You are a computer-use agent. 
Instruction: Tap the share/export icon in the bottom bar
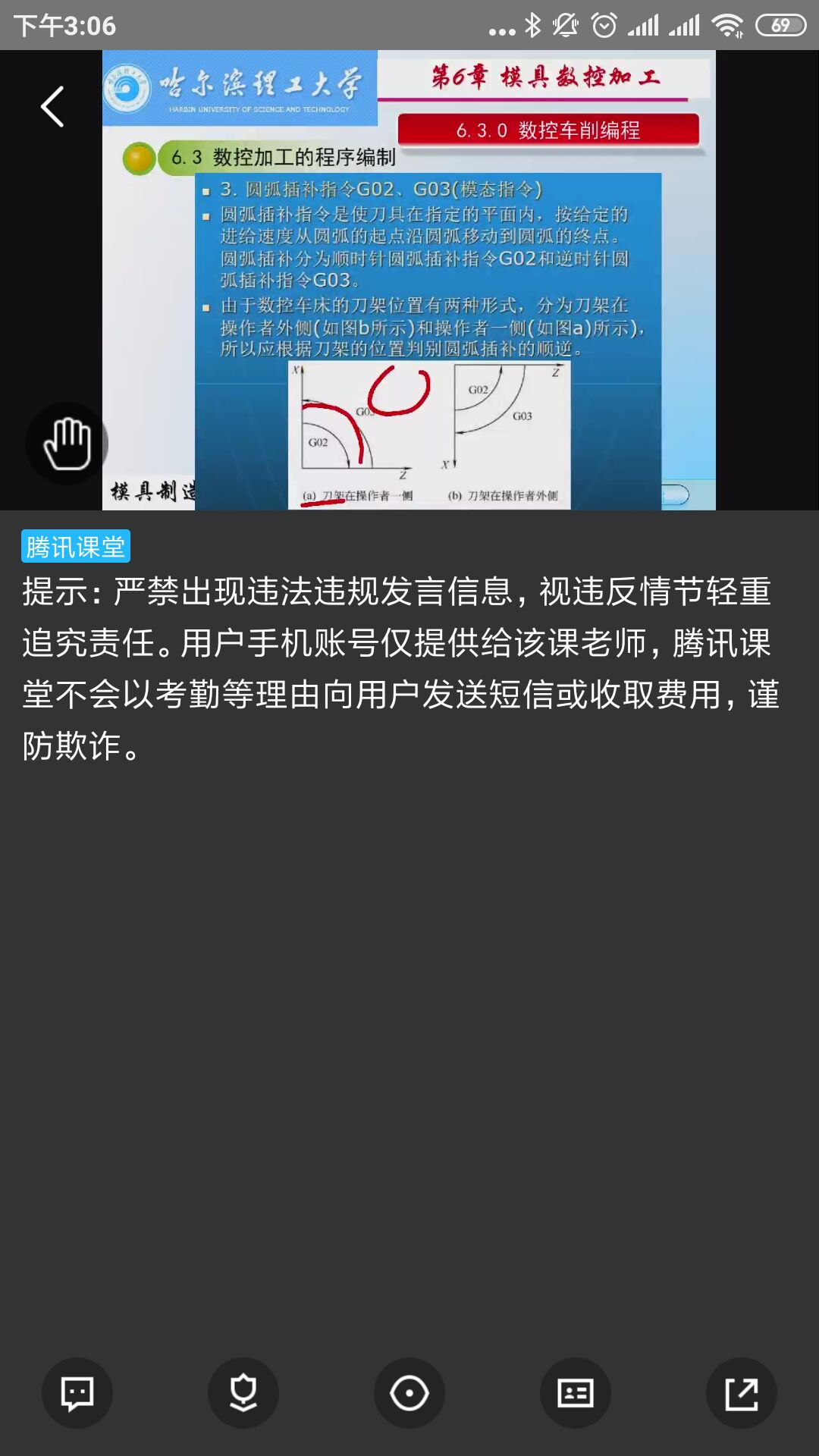click(741, 1393)
